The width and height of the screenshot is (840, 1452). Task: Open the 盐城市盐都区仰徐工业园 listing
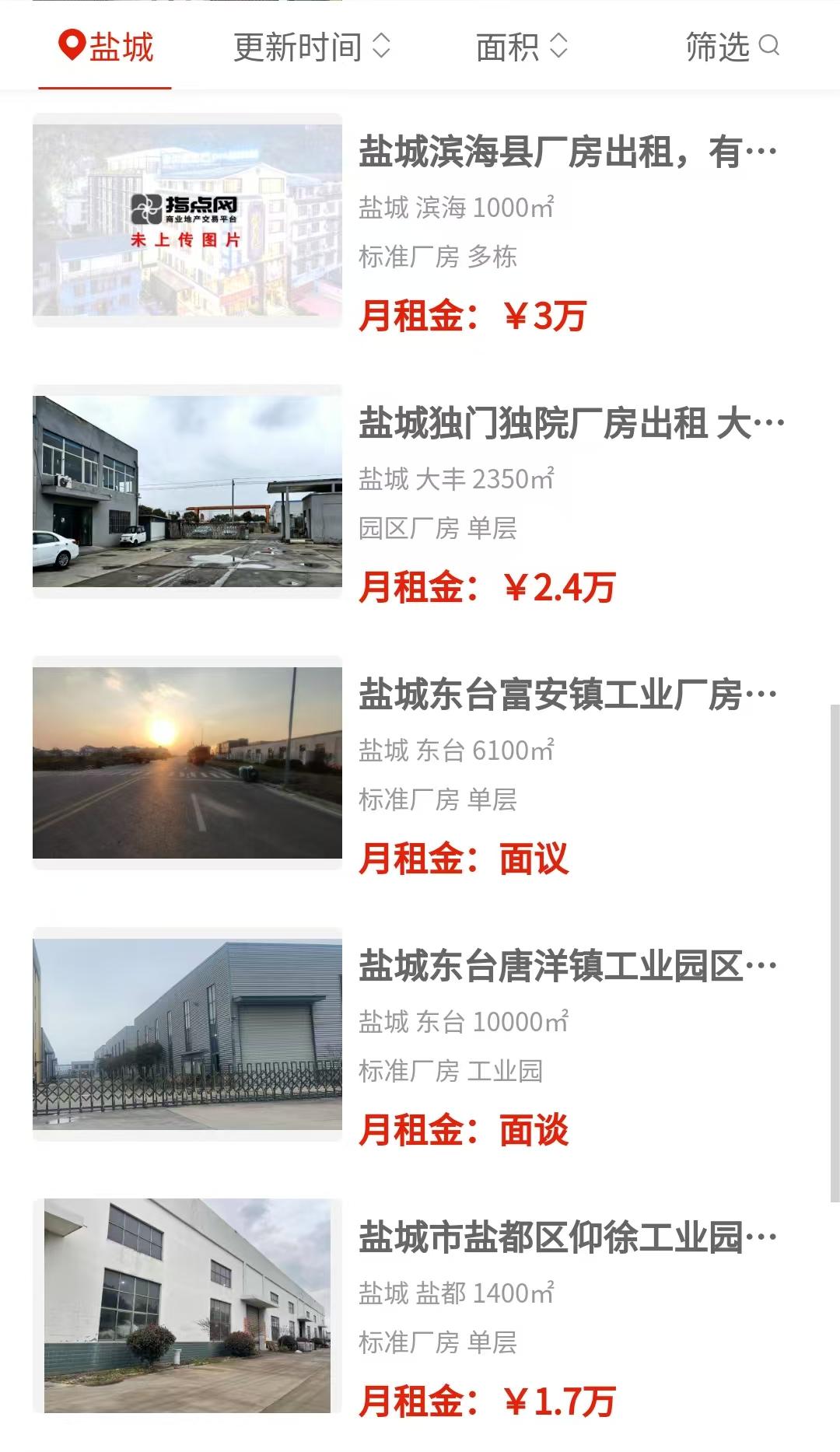click(568, 1238)
